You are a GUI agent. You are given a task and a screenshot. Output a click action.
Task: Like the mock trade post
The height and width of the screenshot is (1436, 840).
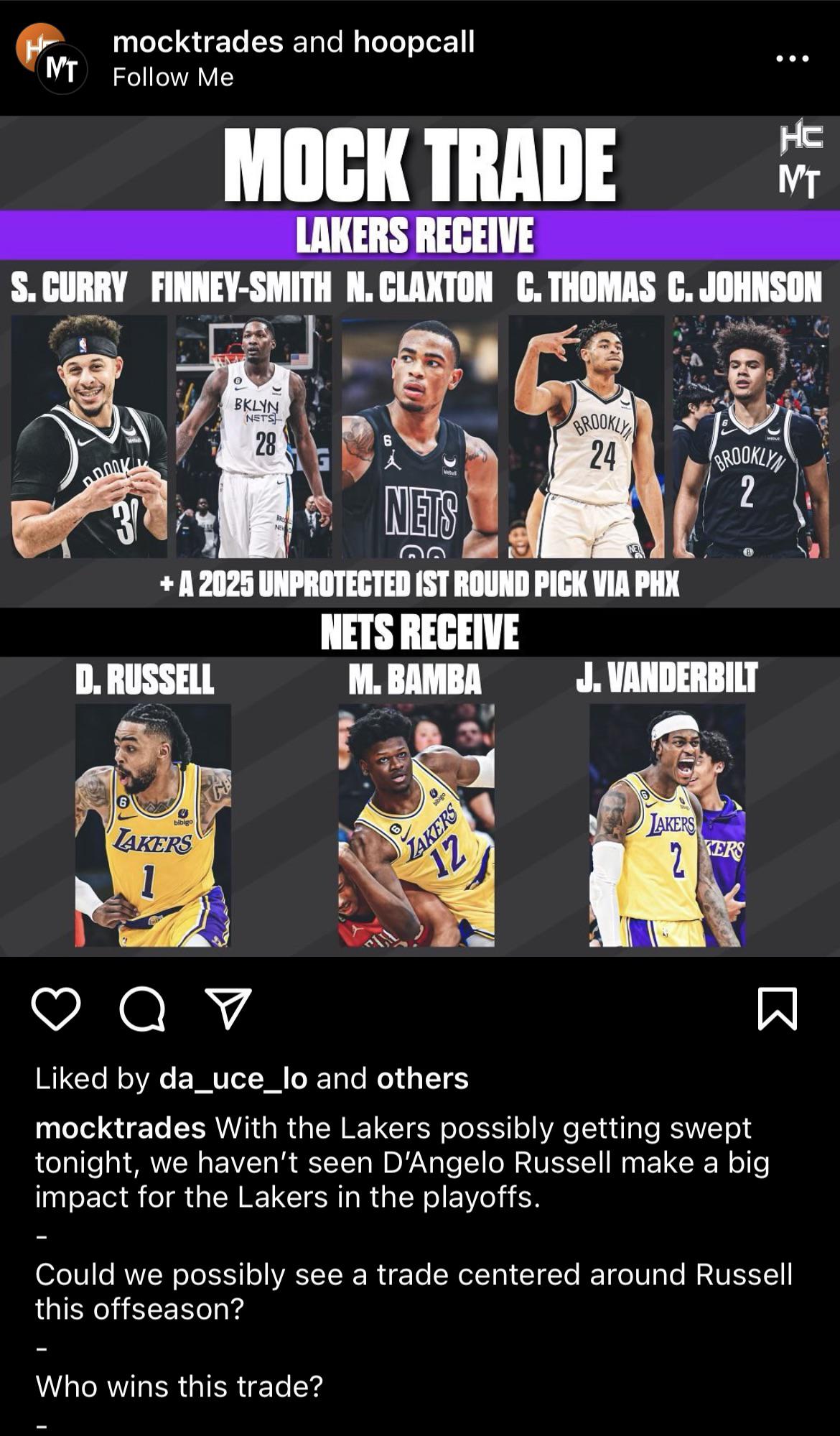(56, 1009)
